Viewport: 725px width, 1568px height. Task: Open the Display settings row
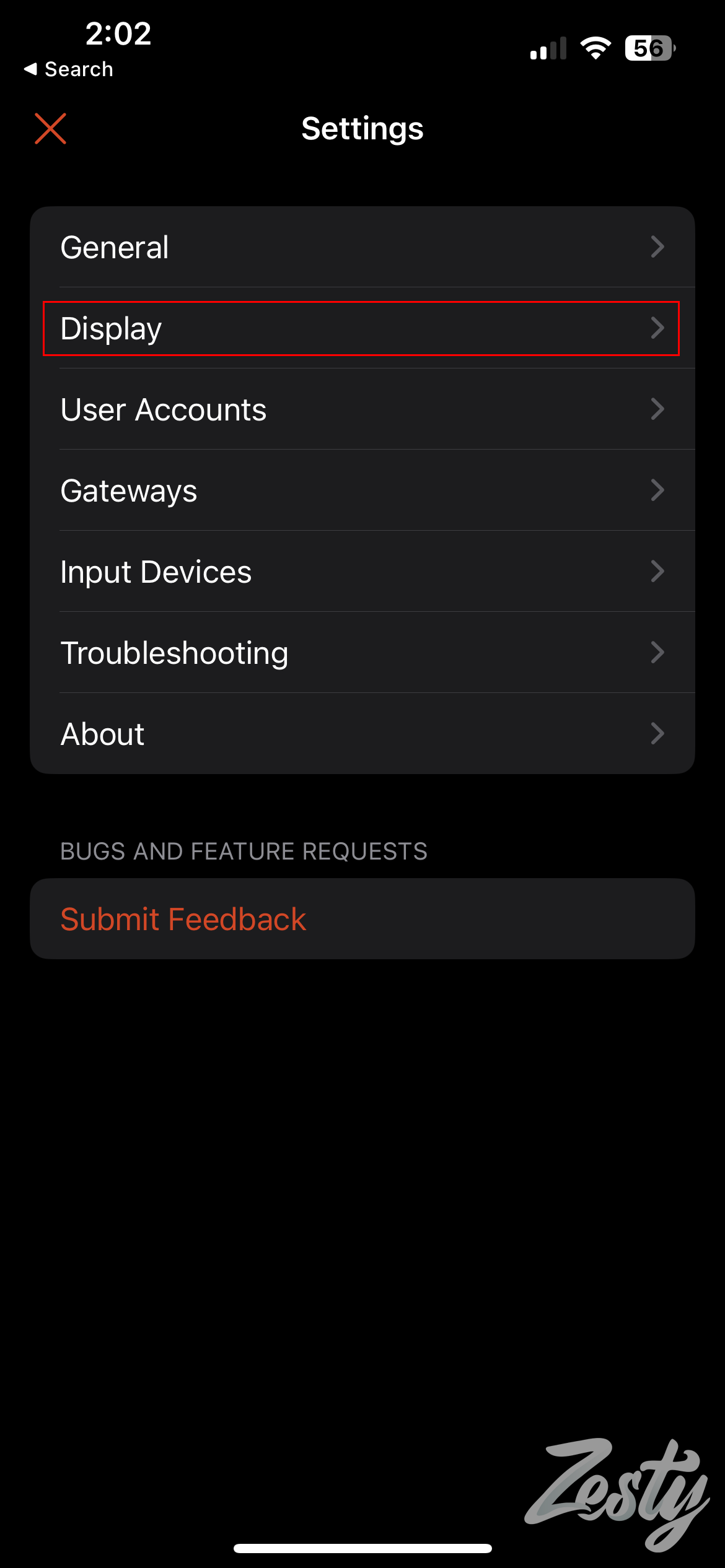tap(362, 329)
